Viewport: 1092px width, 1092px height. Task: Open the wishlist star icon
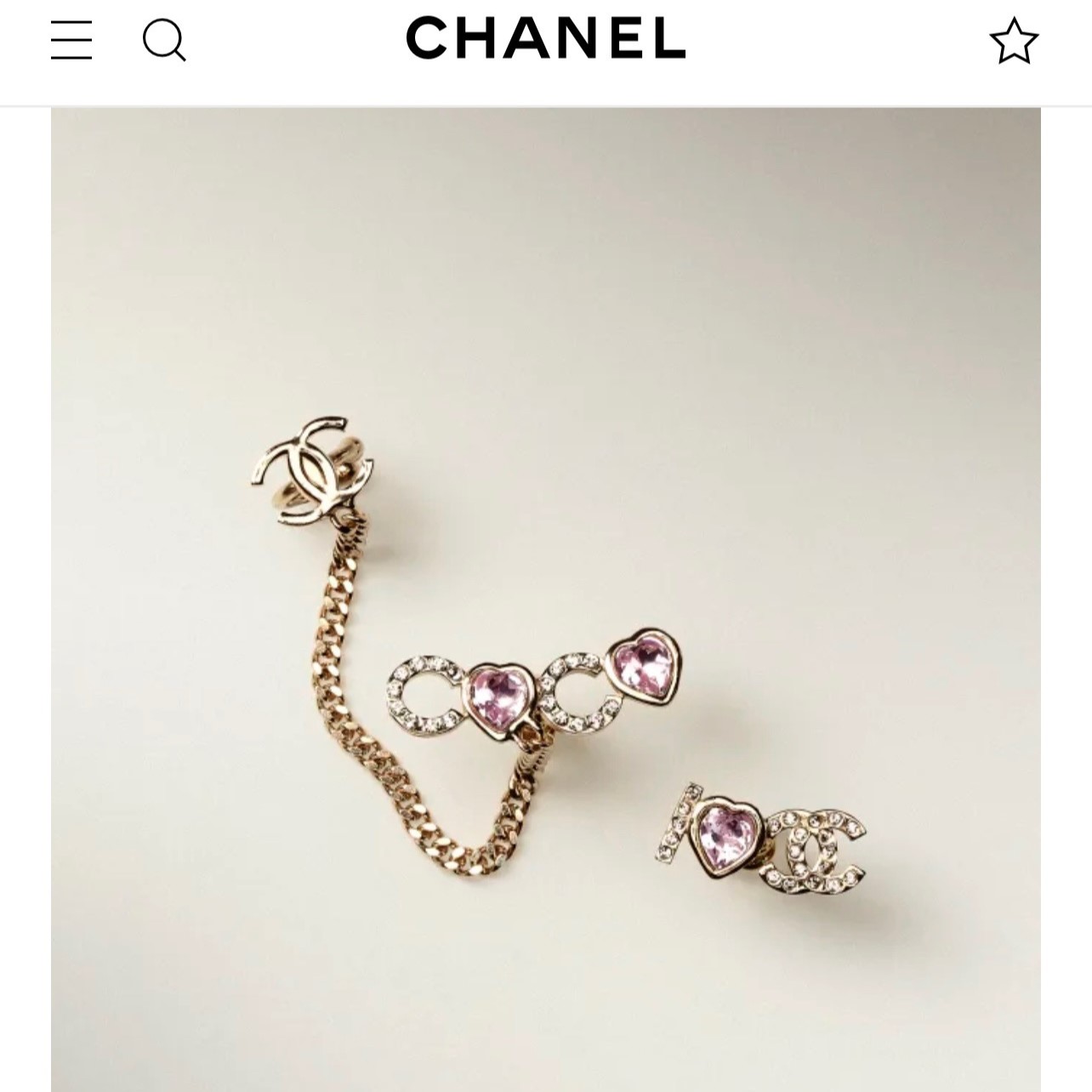[x=1014, y=41]
